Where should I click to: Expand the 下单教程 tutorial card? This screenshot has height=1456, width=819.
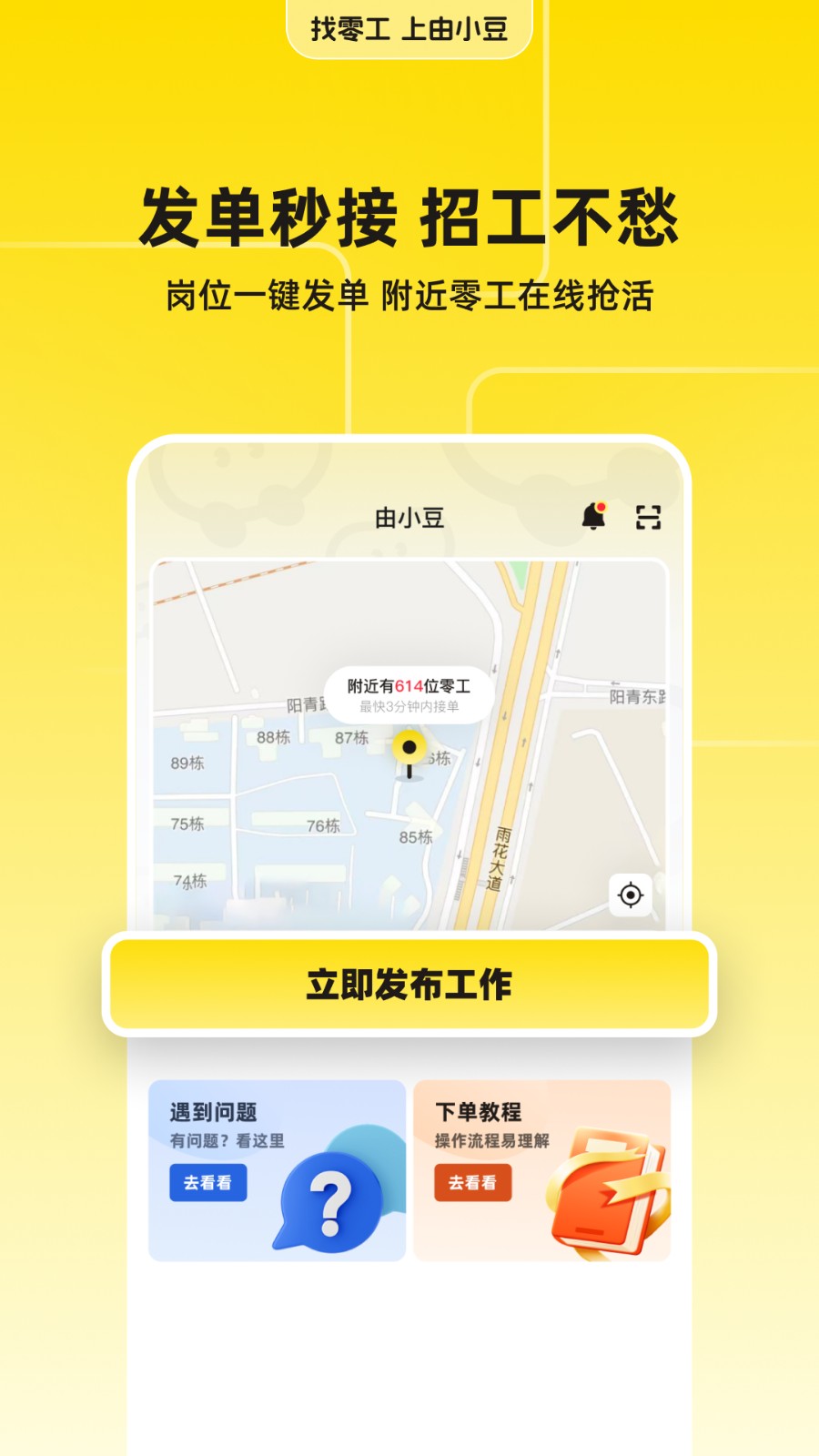[541, 1169]
